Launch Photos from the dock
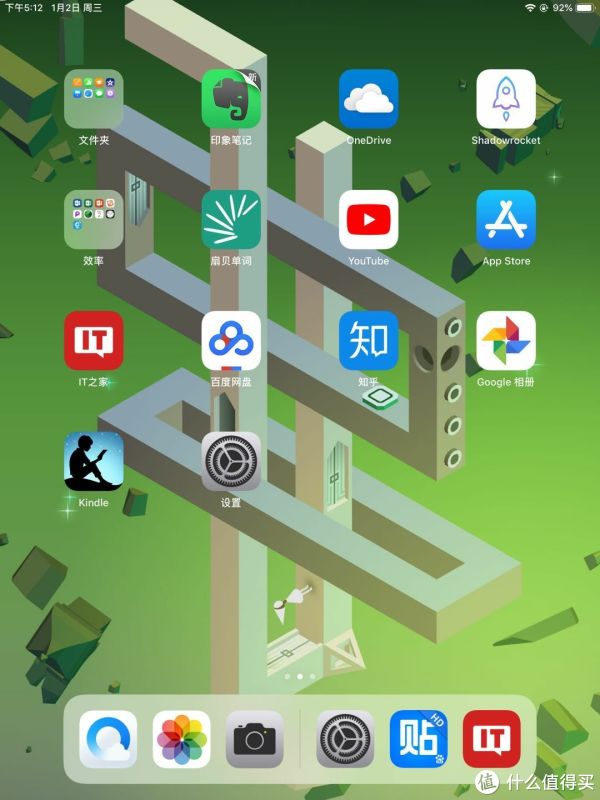Image resolution: width=600 pixels, height=800 pixels. click(x=181, y=739)
